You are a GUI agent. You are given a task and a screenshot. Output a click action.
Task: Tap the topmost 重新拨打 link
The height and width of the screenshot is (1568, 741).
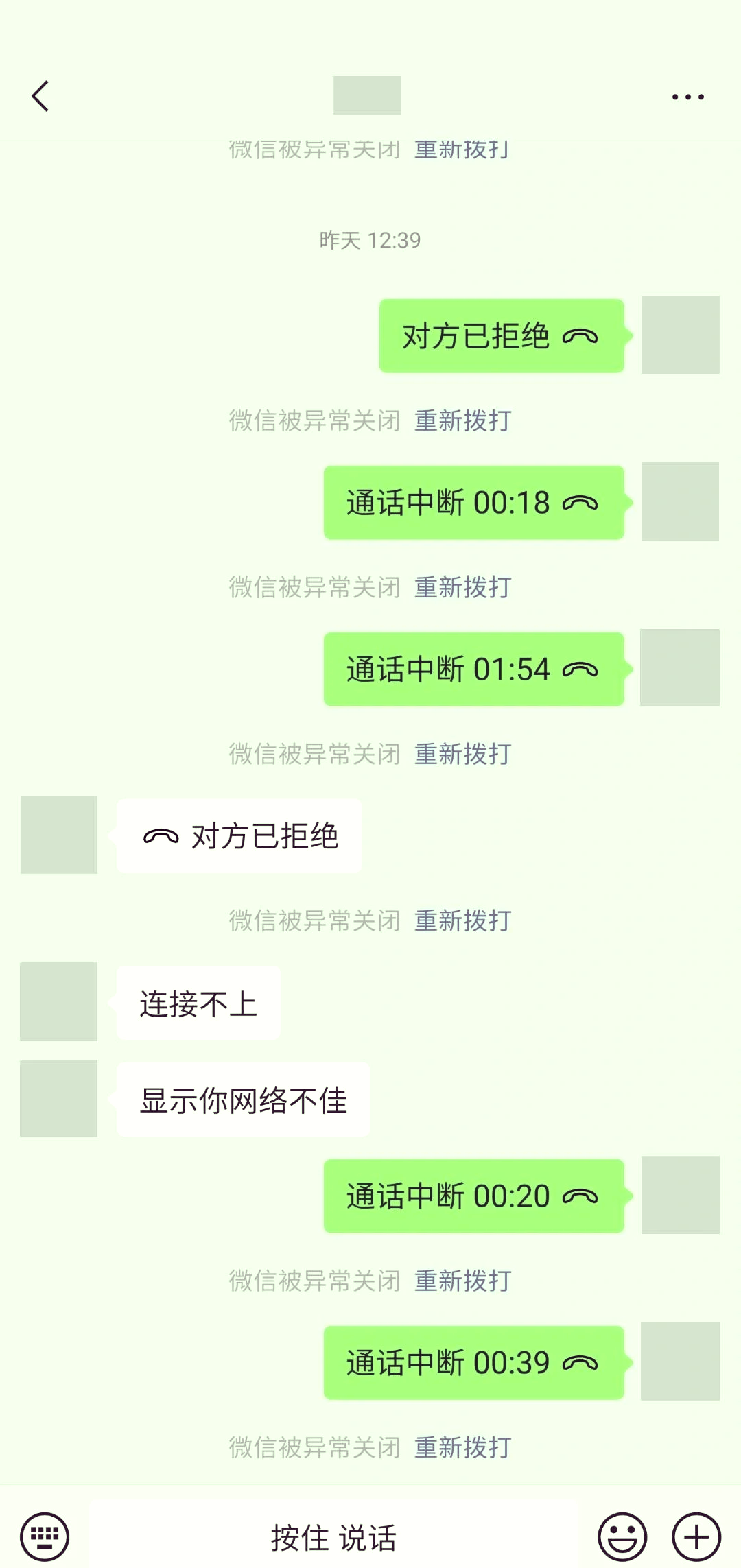coord(460,150)
